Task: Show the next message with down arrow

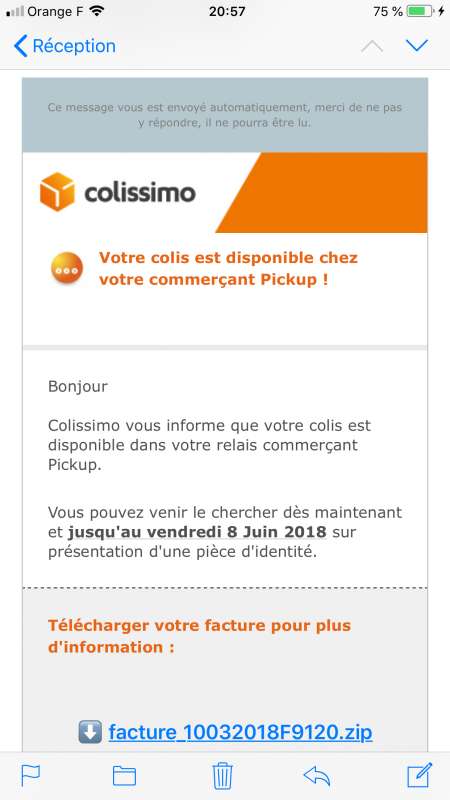Action: click(417, 46)
